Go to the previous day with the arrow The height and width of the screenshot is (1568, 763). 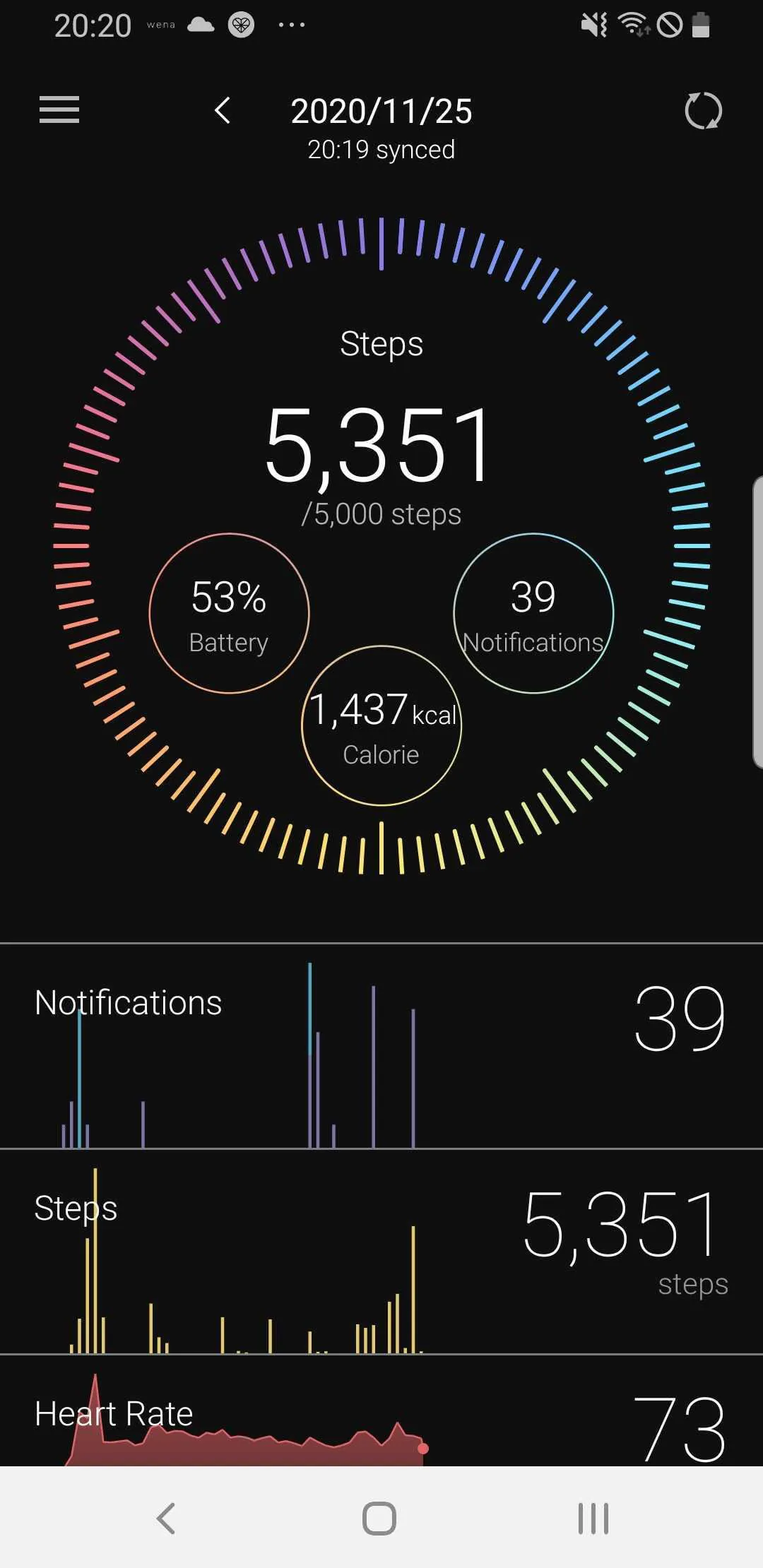[x=223, y=111]
